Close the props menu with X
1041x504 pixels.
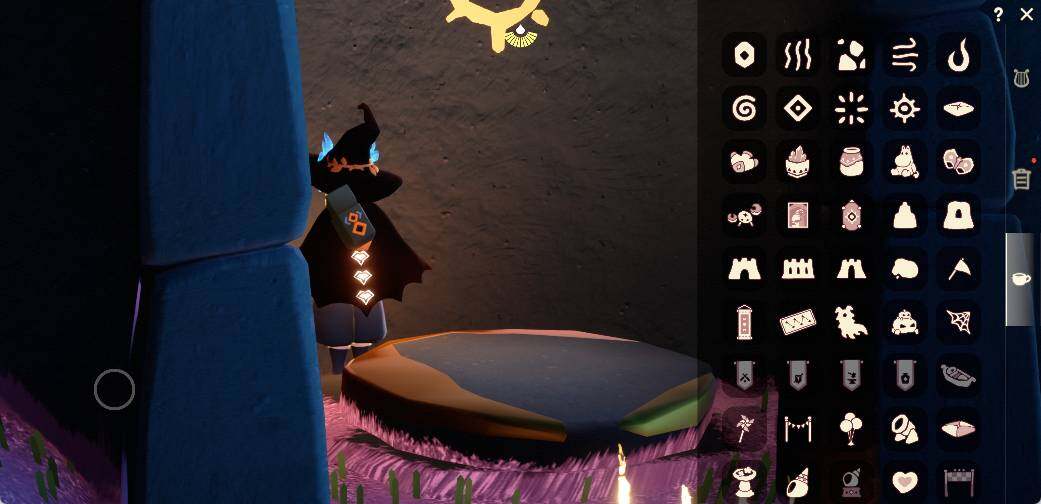pos(1026,14)
